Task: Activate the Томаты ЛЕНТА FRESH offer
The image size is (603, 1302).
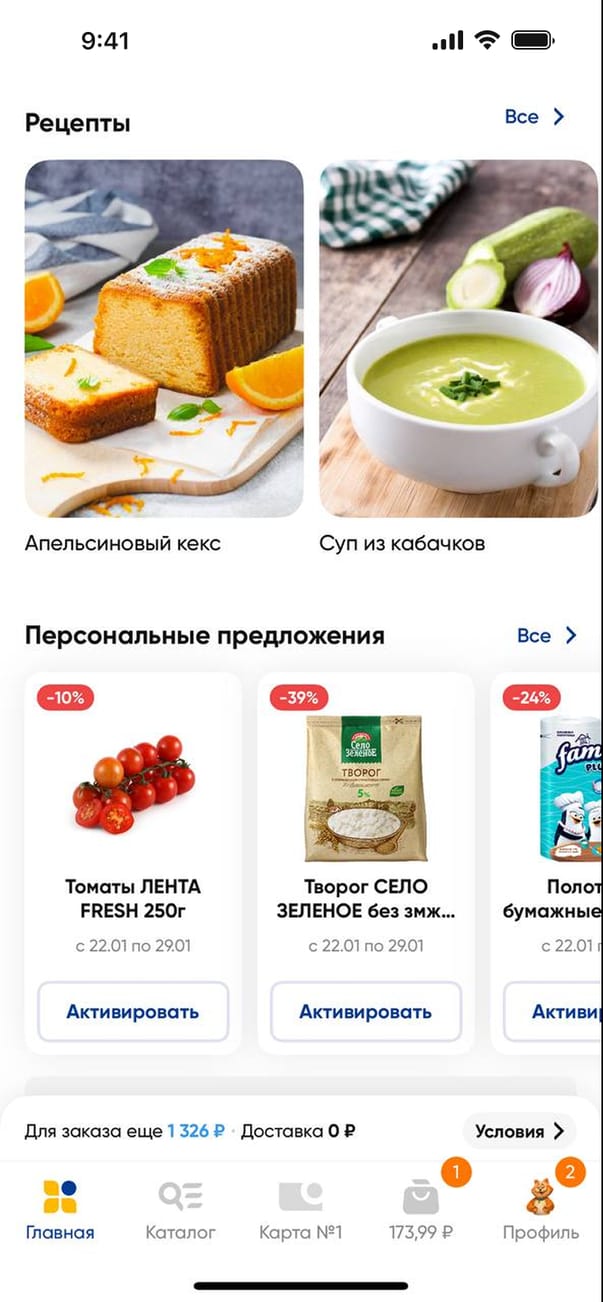Action: [133, 1011]
